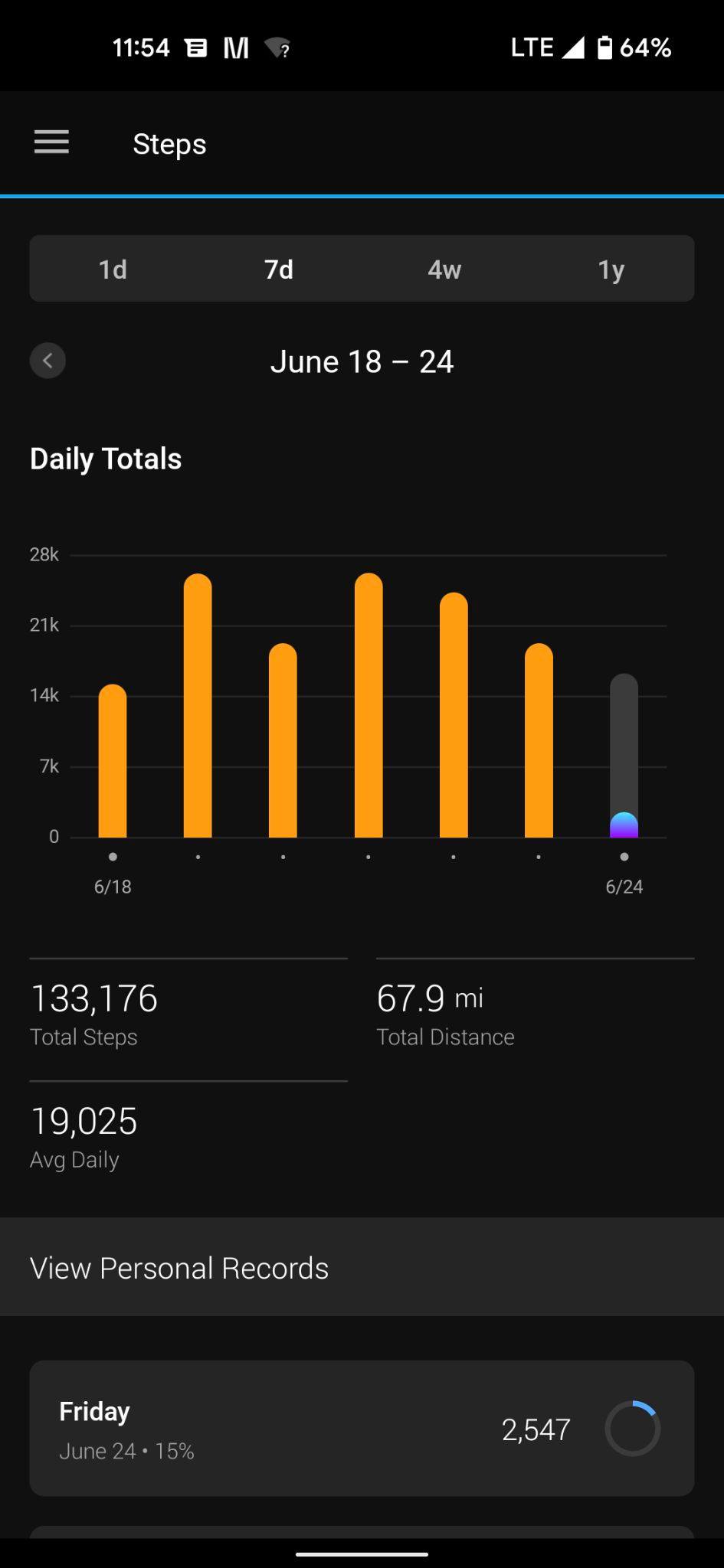Tap the June 18 – 24 date range title
This screenshot has width=724, height=1568.
point(362,361)
